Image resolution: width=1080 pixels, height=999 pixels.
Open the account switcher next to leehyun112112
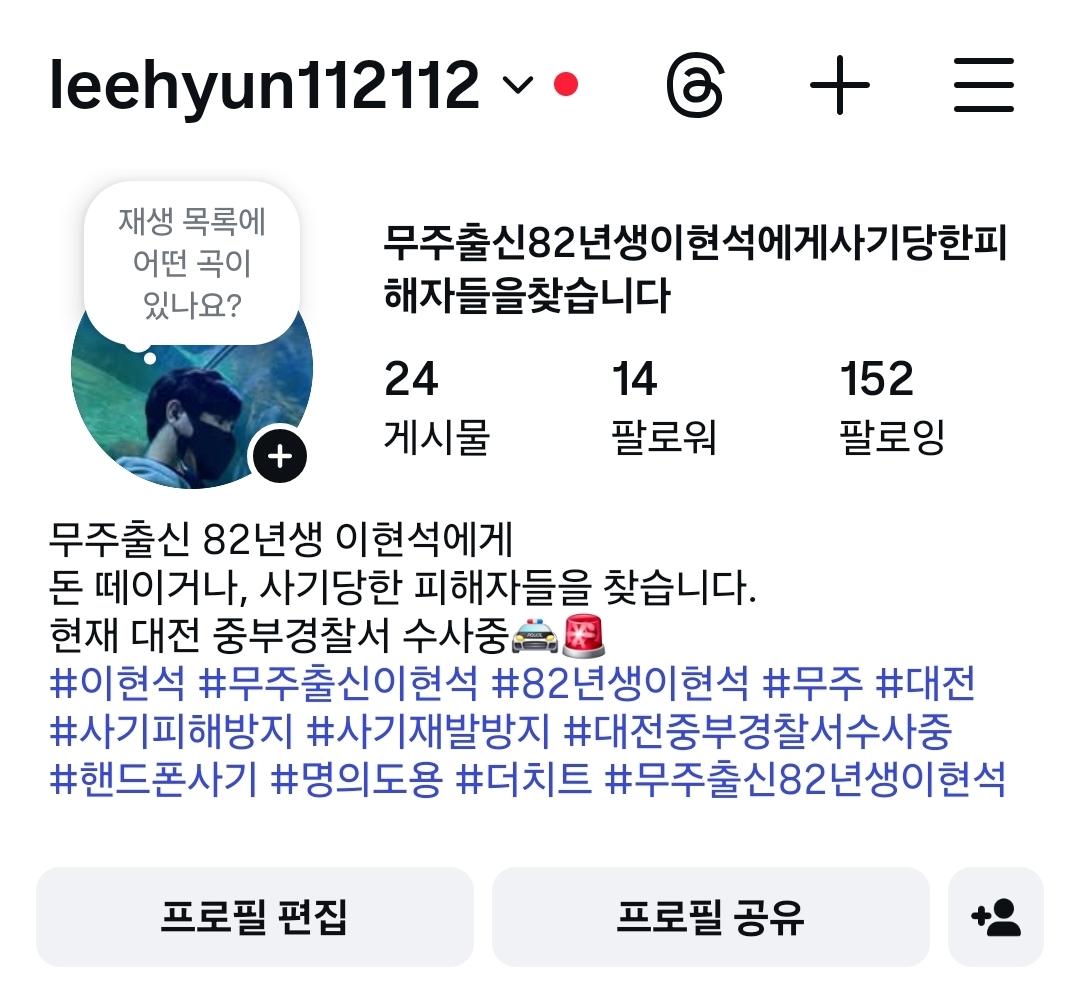[517, 86]
